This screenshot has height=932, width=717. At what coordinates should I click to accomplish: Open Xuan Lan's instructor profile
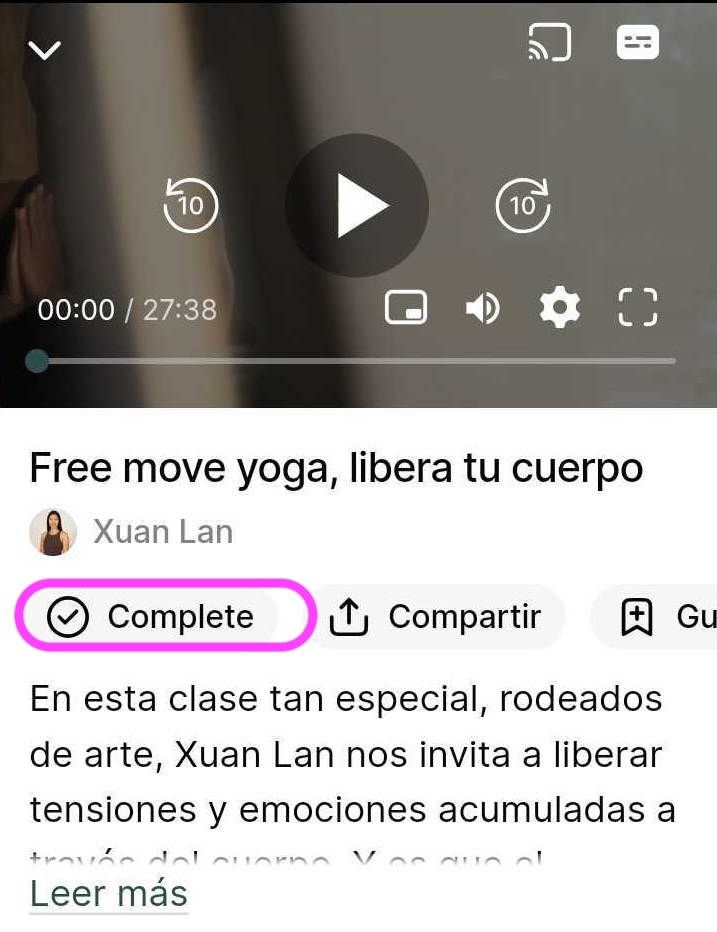[162, 532]
